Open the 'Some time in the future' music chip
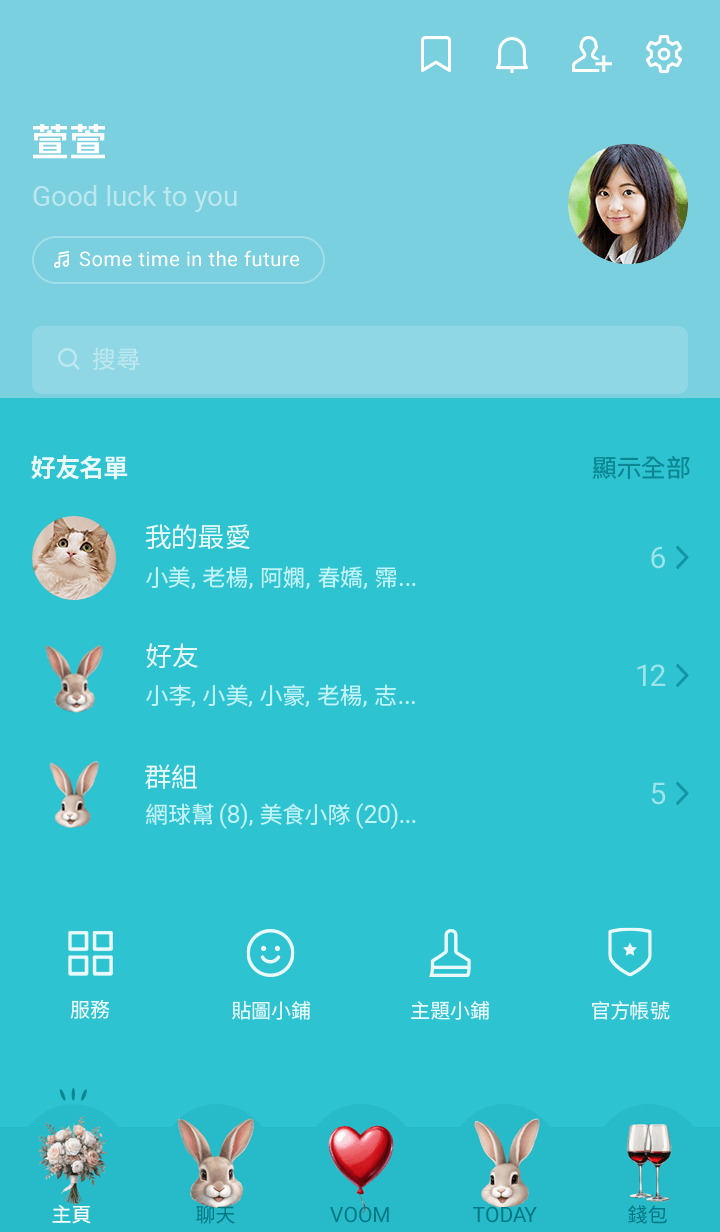The image size is (720, 1232). coord(178,260)
